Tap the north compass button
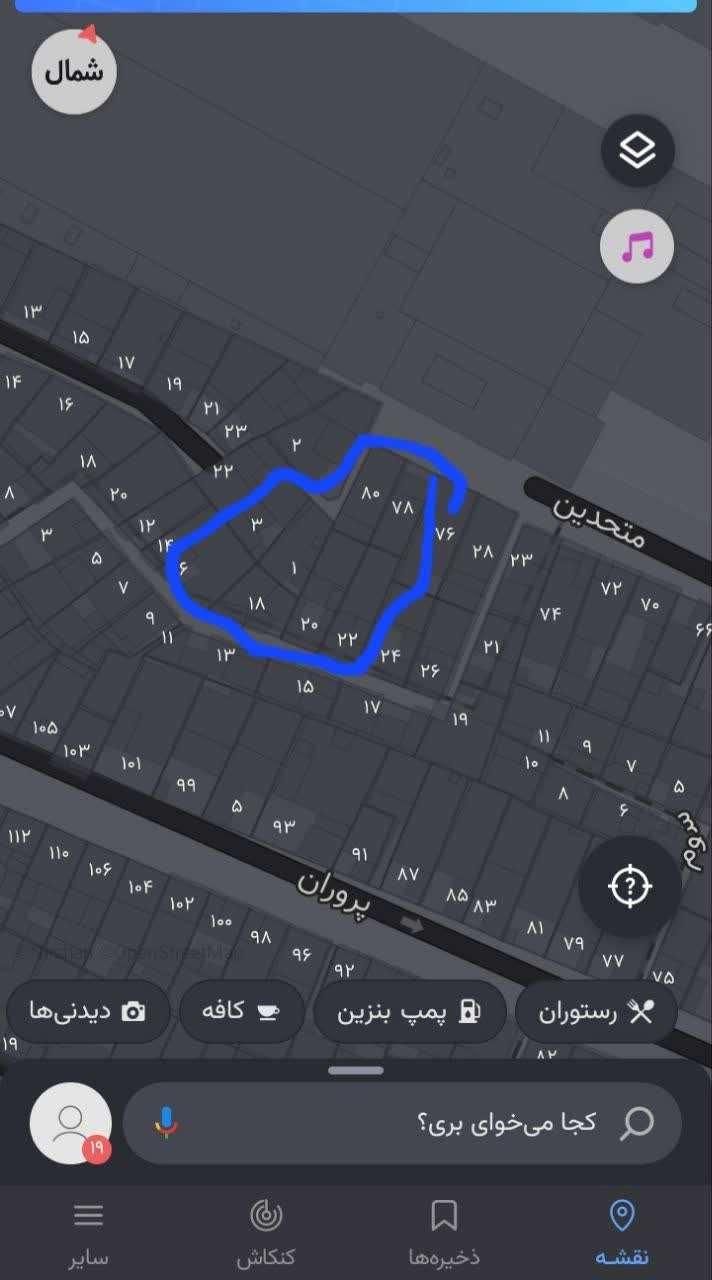This screenshot has height=1280, width=712. [x=75, y=72]
